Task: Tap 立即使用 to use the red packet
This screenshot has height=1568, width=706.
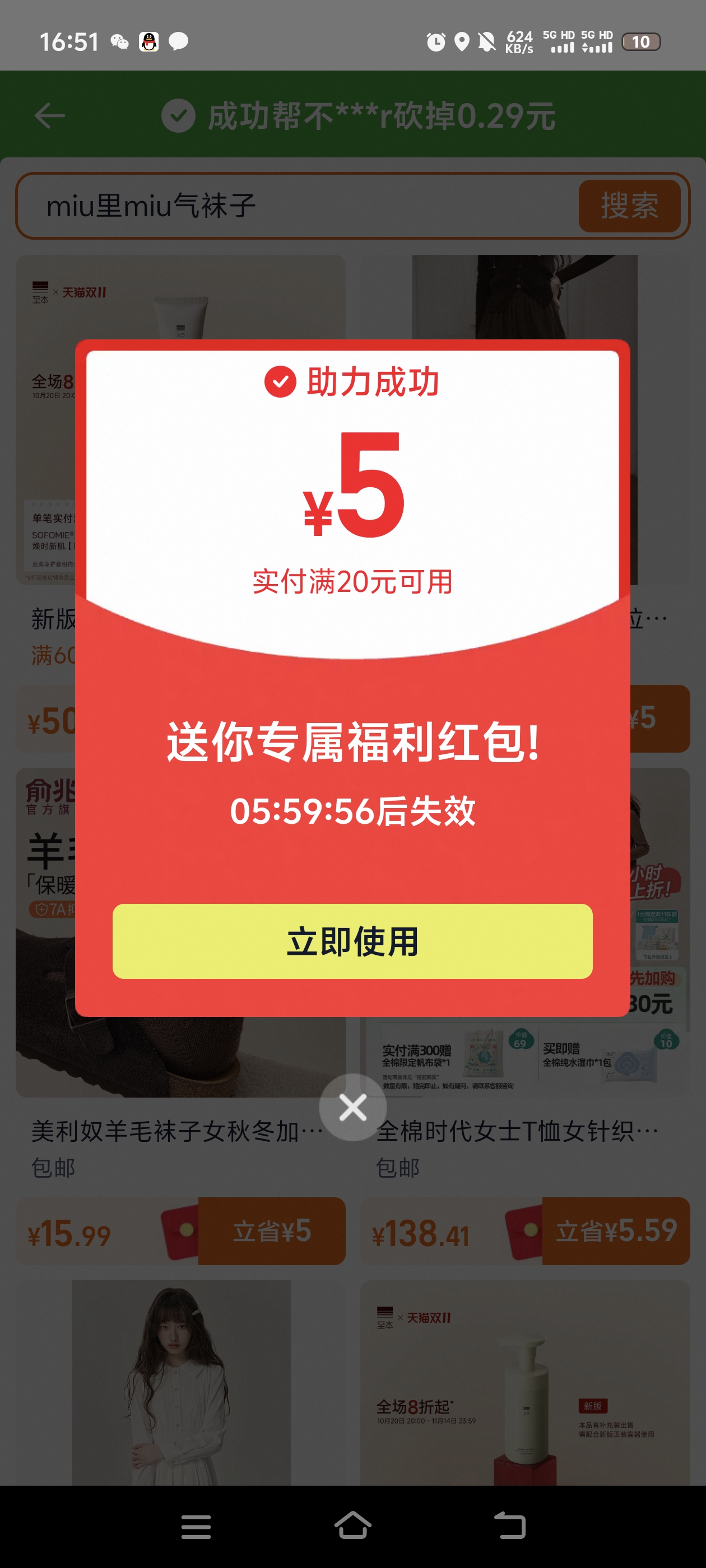Action: tap(352, 941)
